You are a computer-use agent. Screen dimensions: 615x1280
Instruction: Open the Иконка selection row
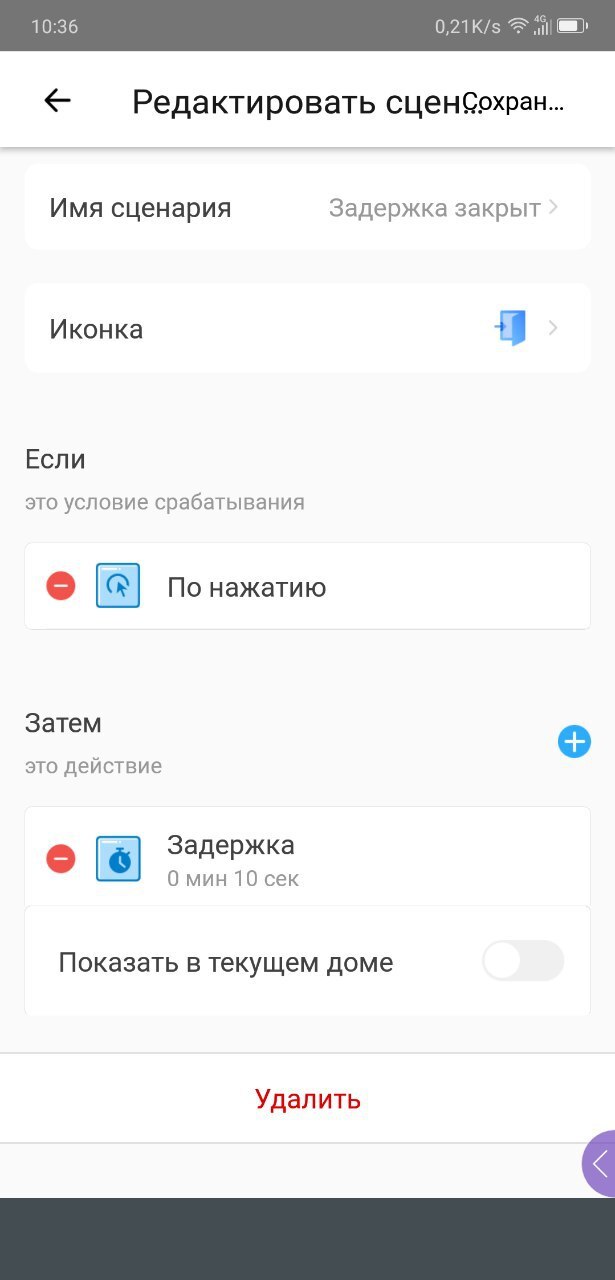(x=307, y=329)
